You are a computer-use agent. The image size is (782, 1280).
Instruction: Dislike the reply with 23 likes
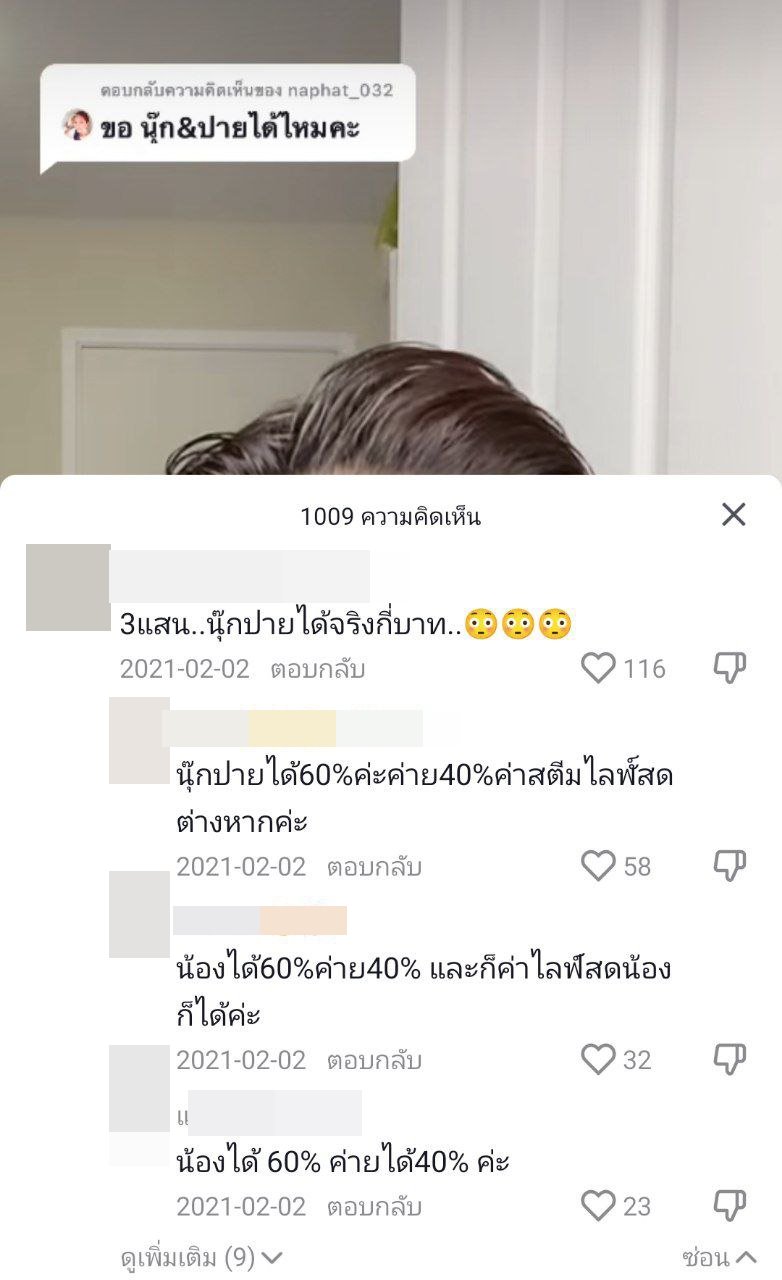(x=730, y=1207)
